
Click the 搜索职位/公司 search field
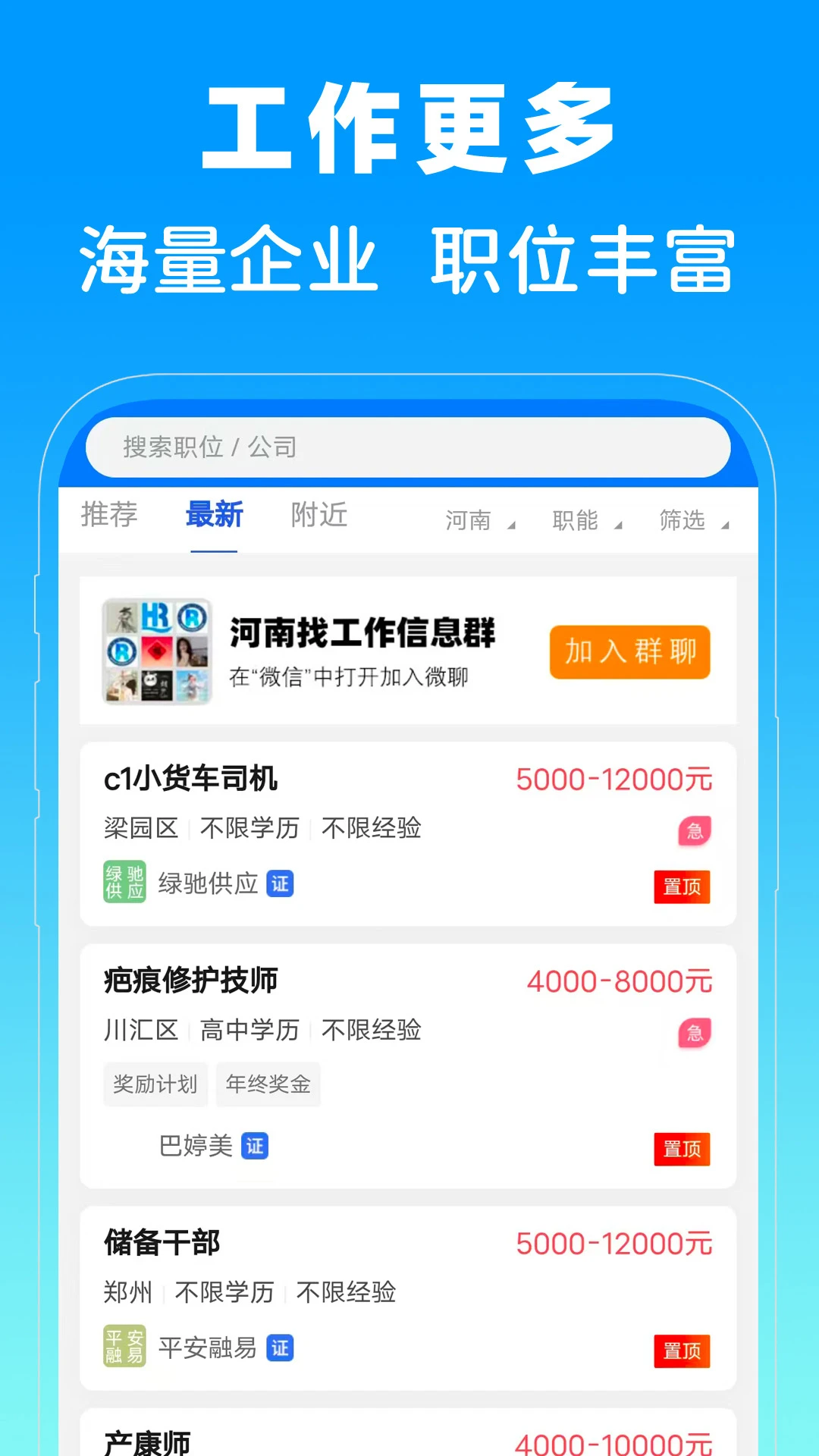(x=409, y=447)
